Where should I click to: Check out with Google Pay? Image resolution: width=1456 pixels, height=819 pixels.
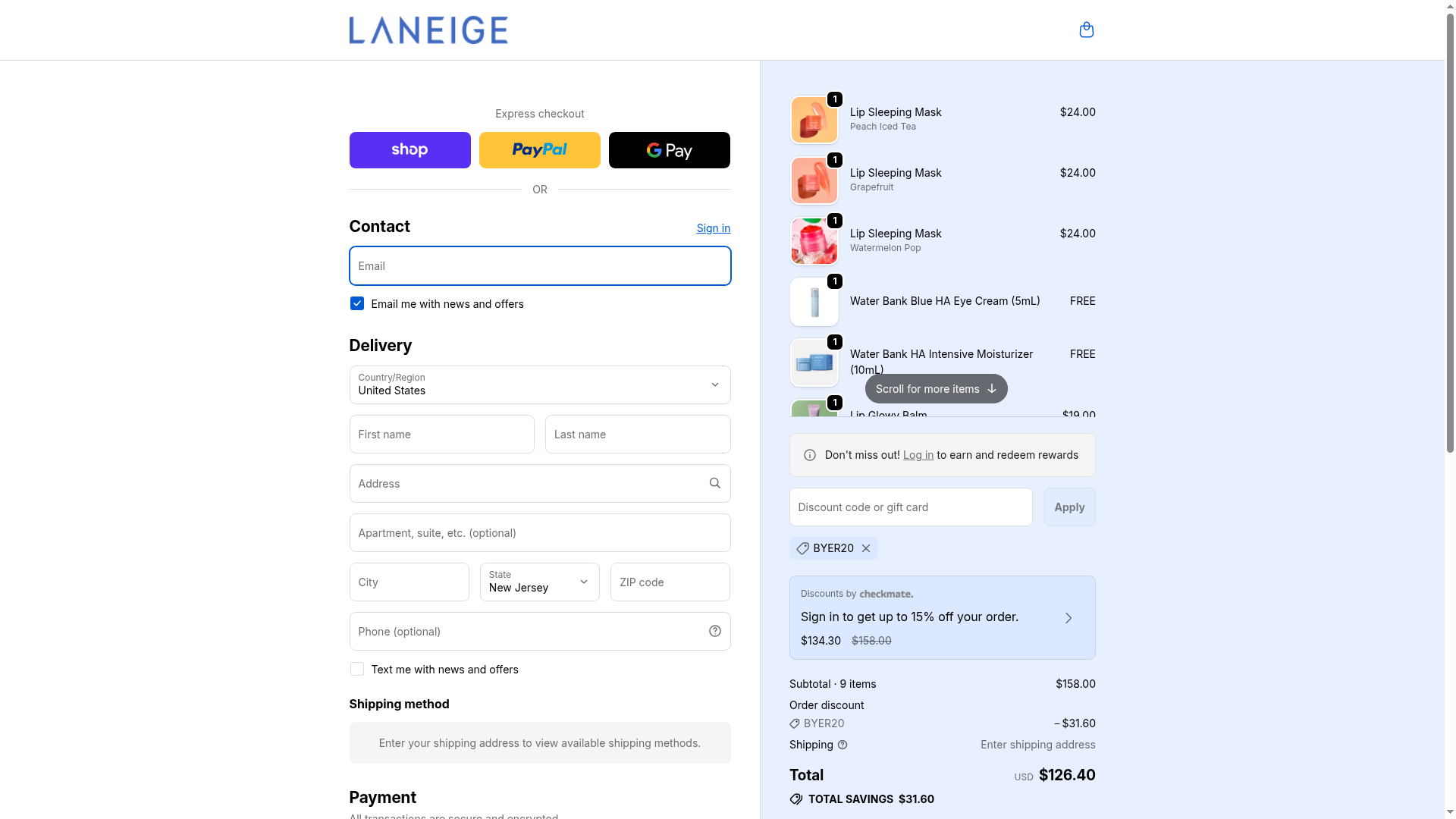[x=669, y=150]
